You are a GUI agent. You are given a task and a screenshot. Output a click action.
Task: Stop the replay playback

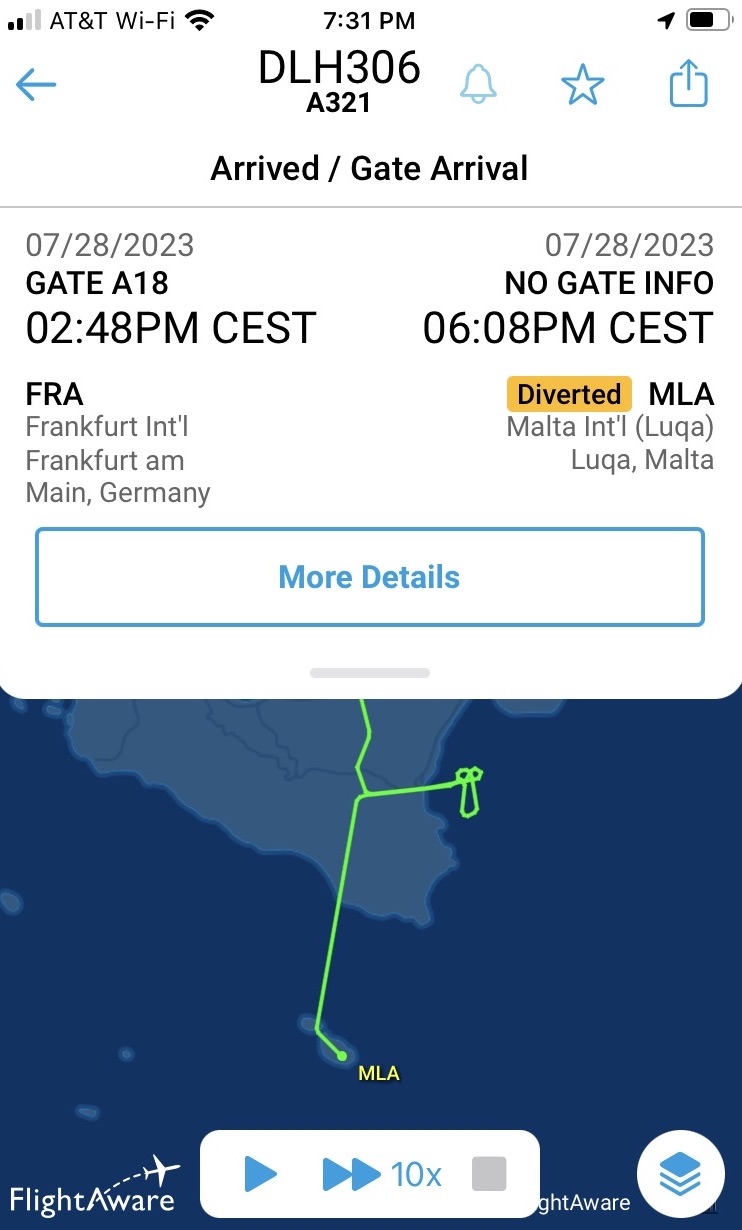(488, 1174)
